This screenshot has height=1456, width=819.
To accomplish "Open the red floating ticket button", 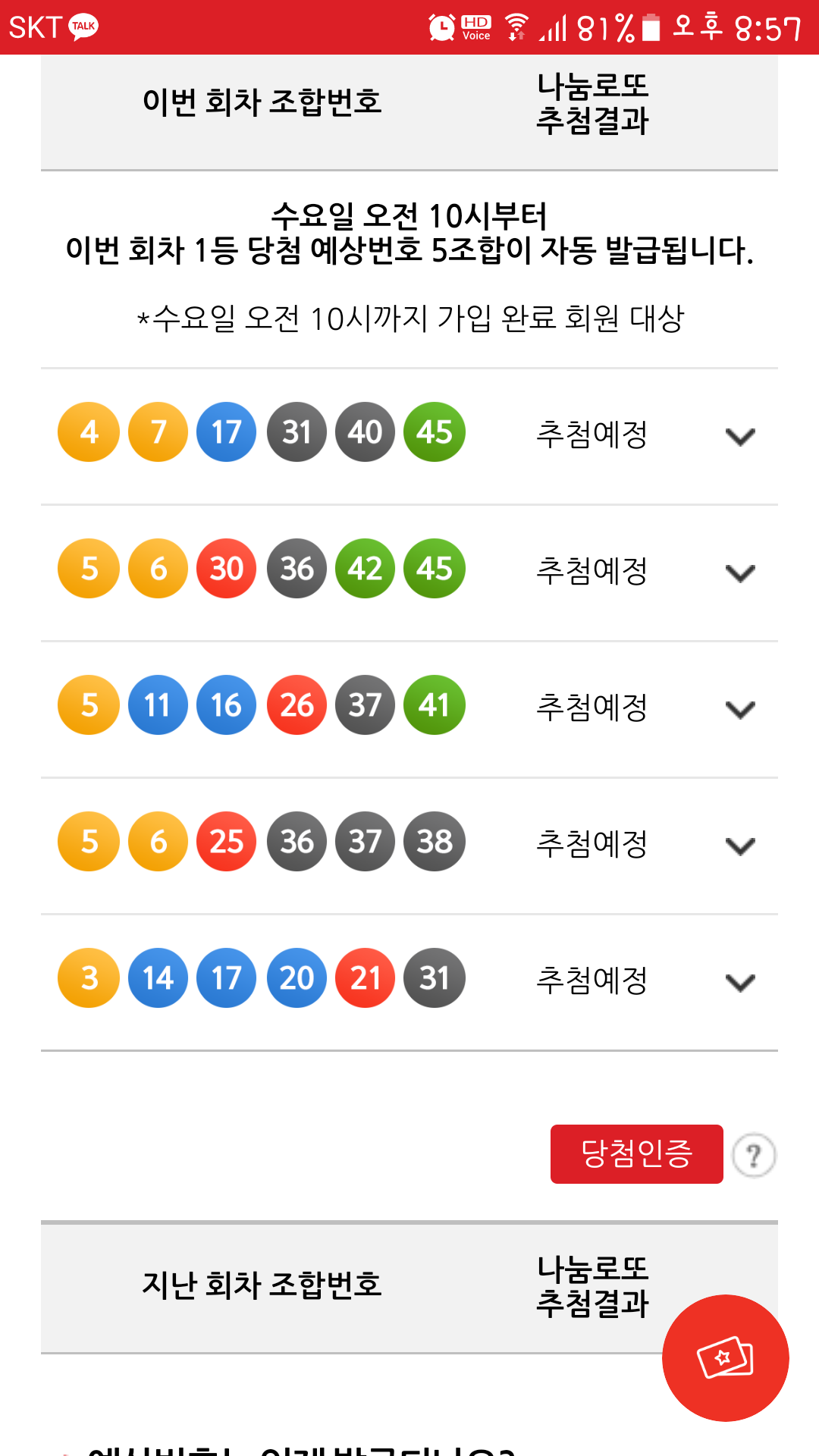I will 725,1357.
